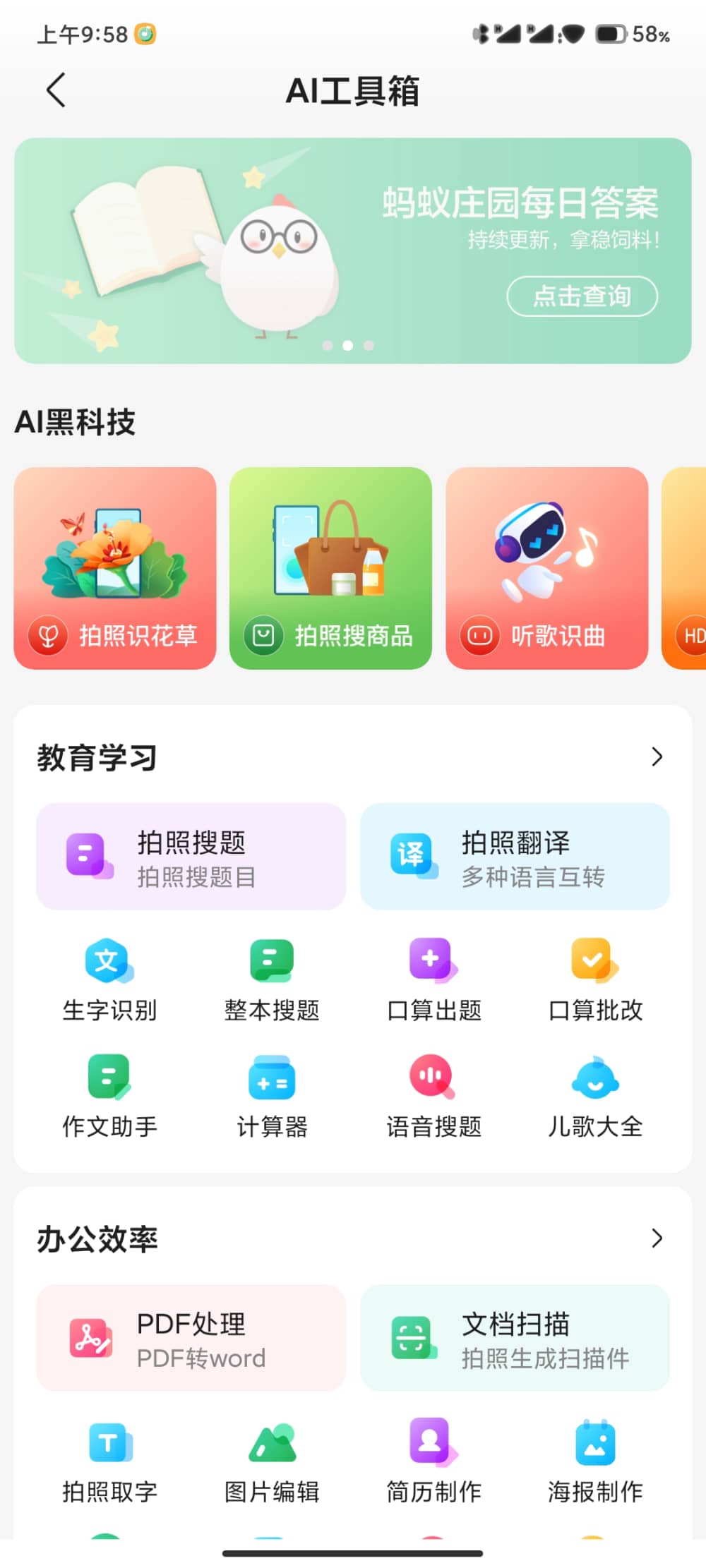Go back from AI工具箱
Viewport: 706px width, 1568px height.
pyautogui.click(x=56, y=90)
